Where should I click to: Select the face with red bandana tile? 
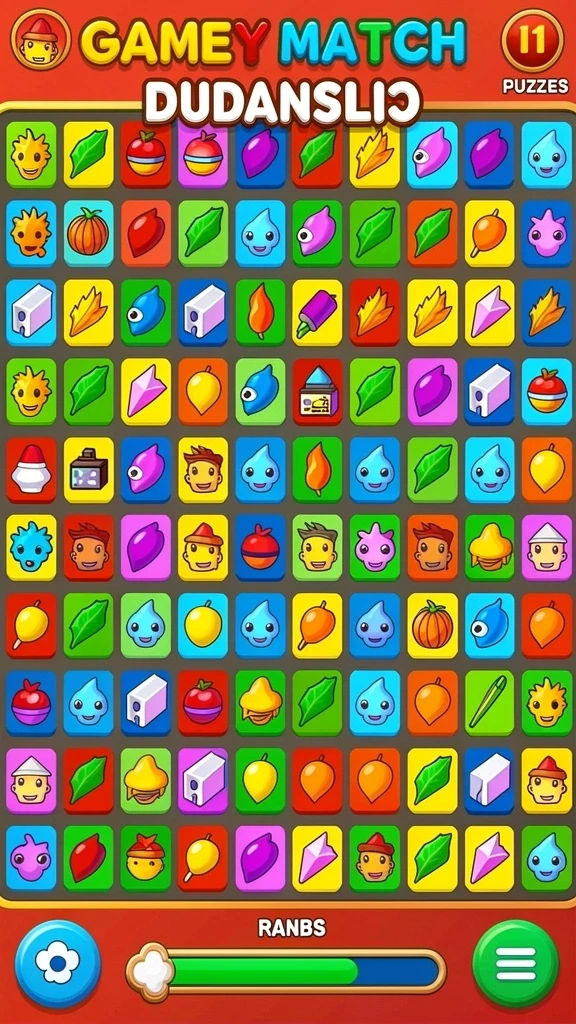click(146, 859)
